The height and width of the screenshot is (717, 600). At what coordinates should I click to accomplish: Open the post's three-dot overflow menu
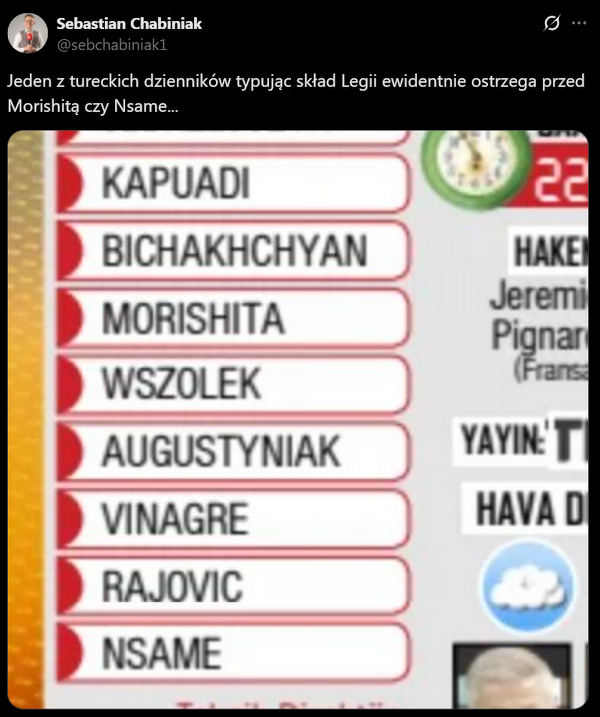[579, 23]
